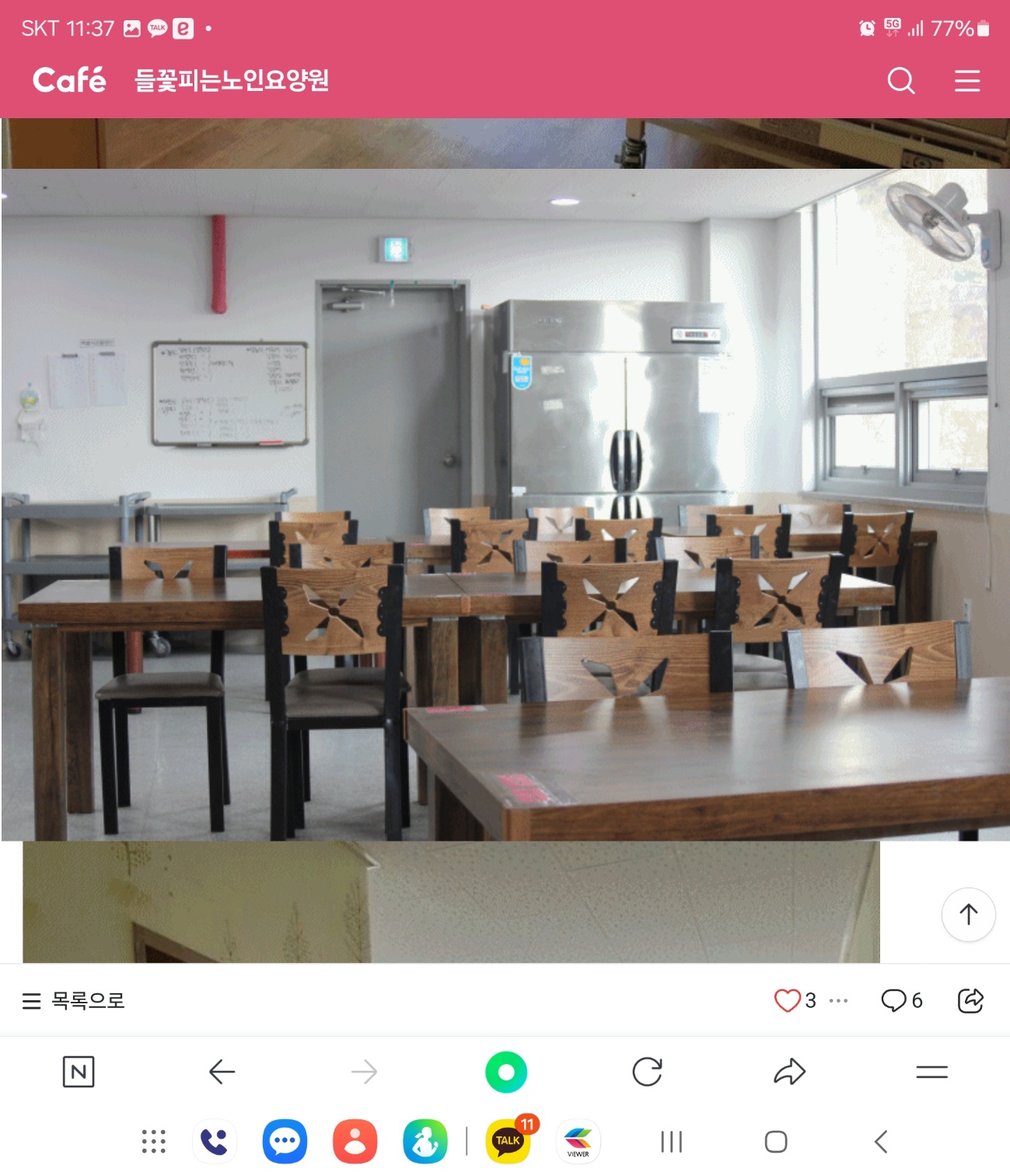This screenshot has width=1010, height=1176.
Task: Open the browser share function
Action: point(790,1071)
